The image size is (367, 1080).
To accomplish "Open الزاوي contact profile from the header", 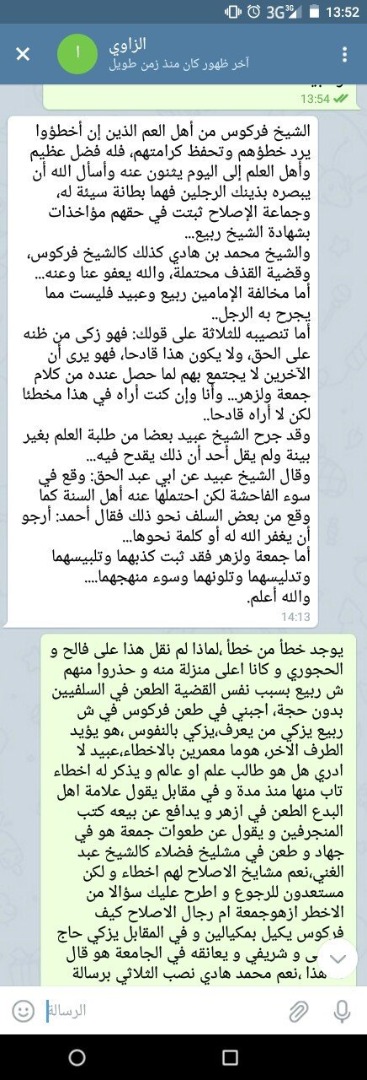I will pyautogui.click(x=179, y=54).
